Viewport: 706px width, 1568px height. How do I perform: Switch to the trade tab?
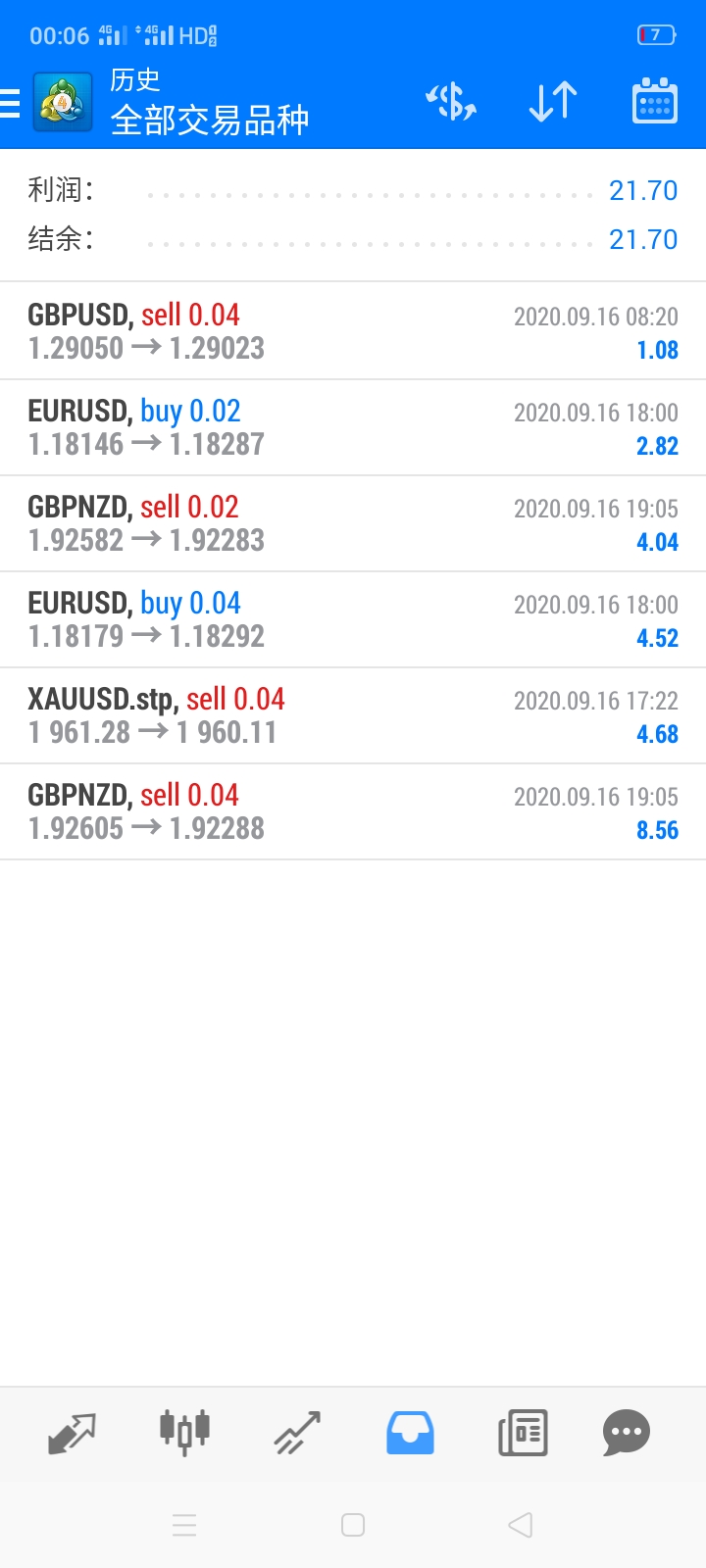[297, 1433]
